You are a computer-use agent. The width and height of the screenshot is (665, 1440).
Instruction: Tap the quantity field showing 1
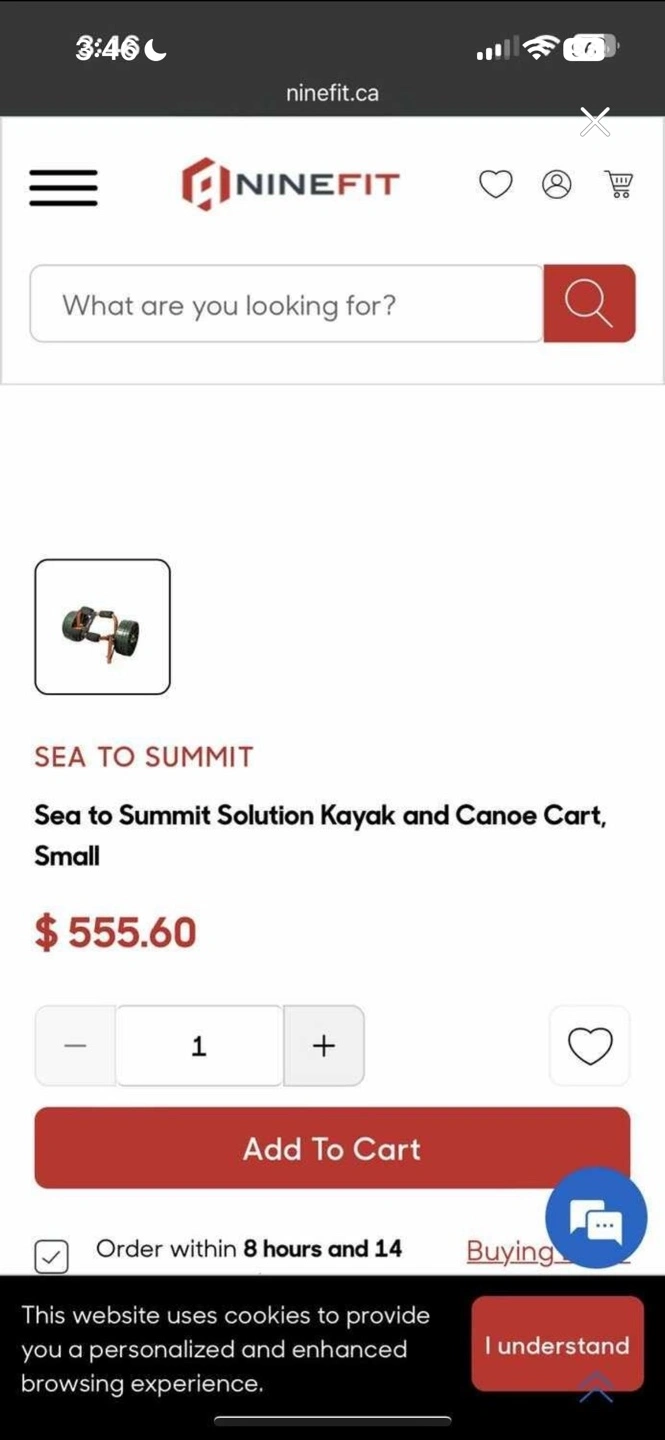(x=199, y=1046)
